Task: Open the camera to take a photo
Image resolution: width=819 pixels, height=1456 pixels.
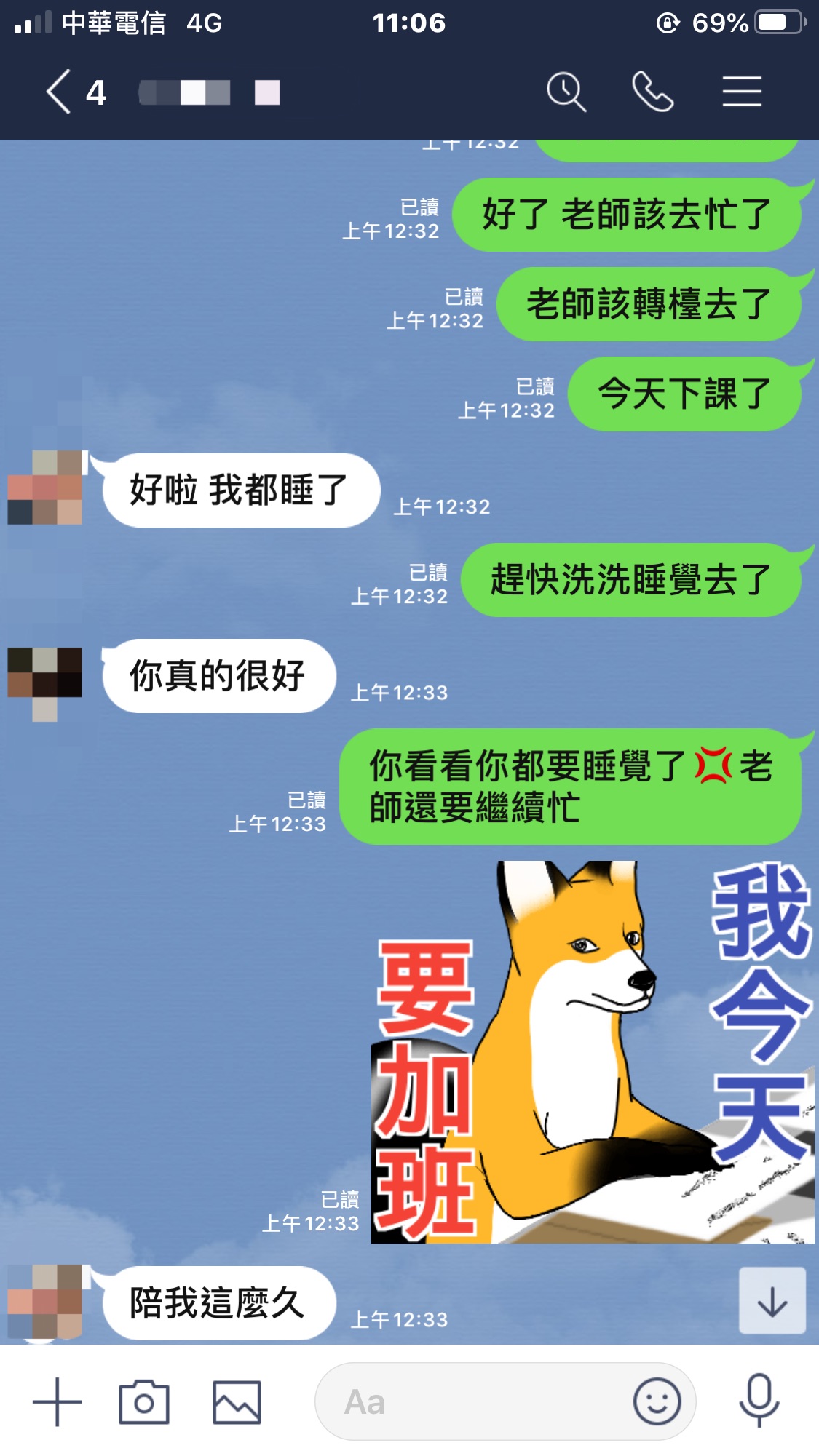Action: click(x=144, y=1401)
